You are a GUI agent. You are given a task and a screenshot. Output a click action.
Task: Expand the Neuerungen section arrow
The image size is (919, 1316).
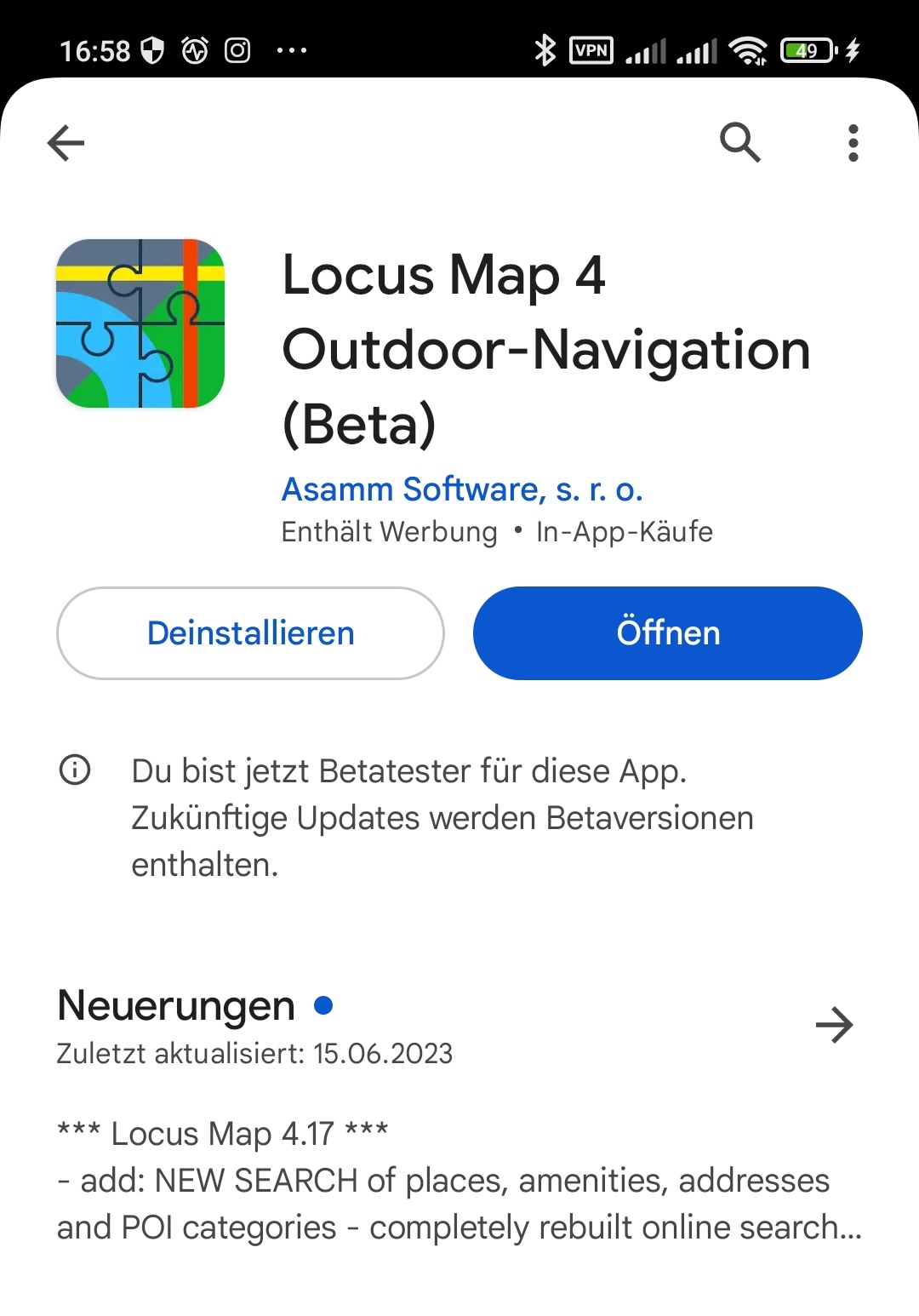click(x=834, y=1025)
